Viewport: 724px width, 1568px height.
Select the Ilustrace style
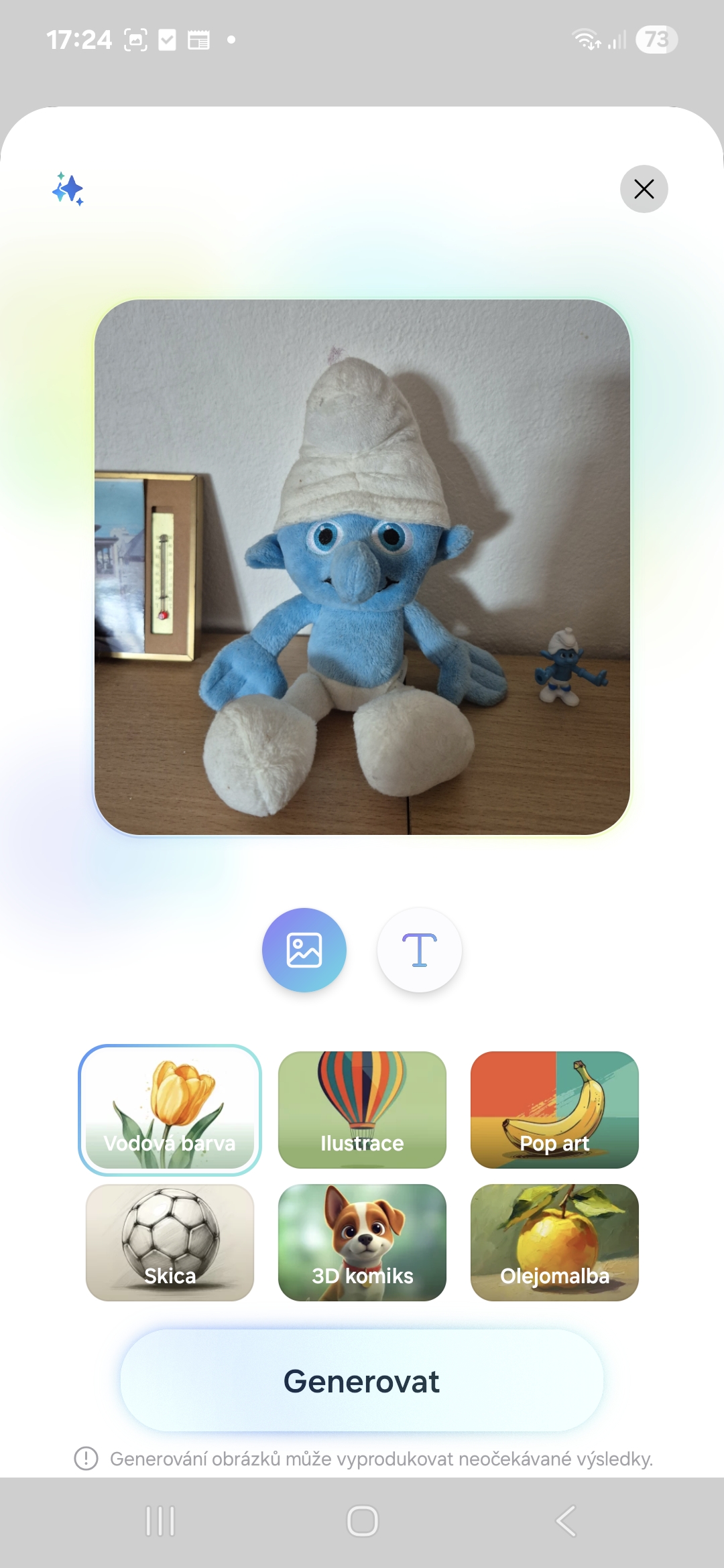(362, 1110)
